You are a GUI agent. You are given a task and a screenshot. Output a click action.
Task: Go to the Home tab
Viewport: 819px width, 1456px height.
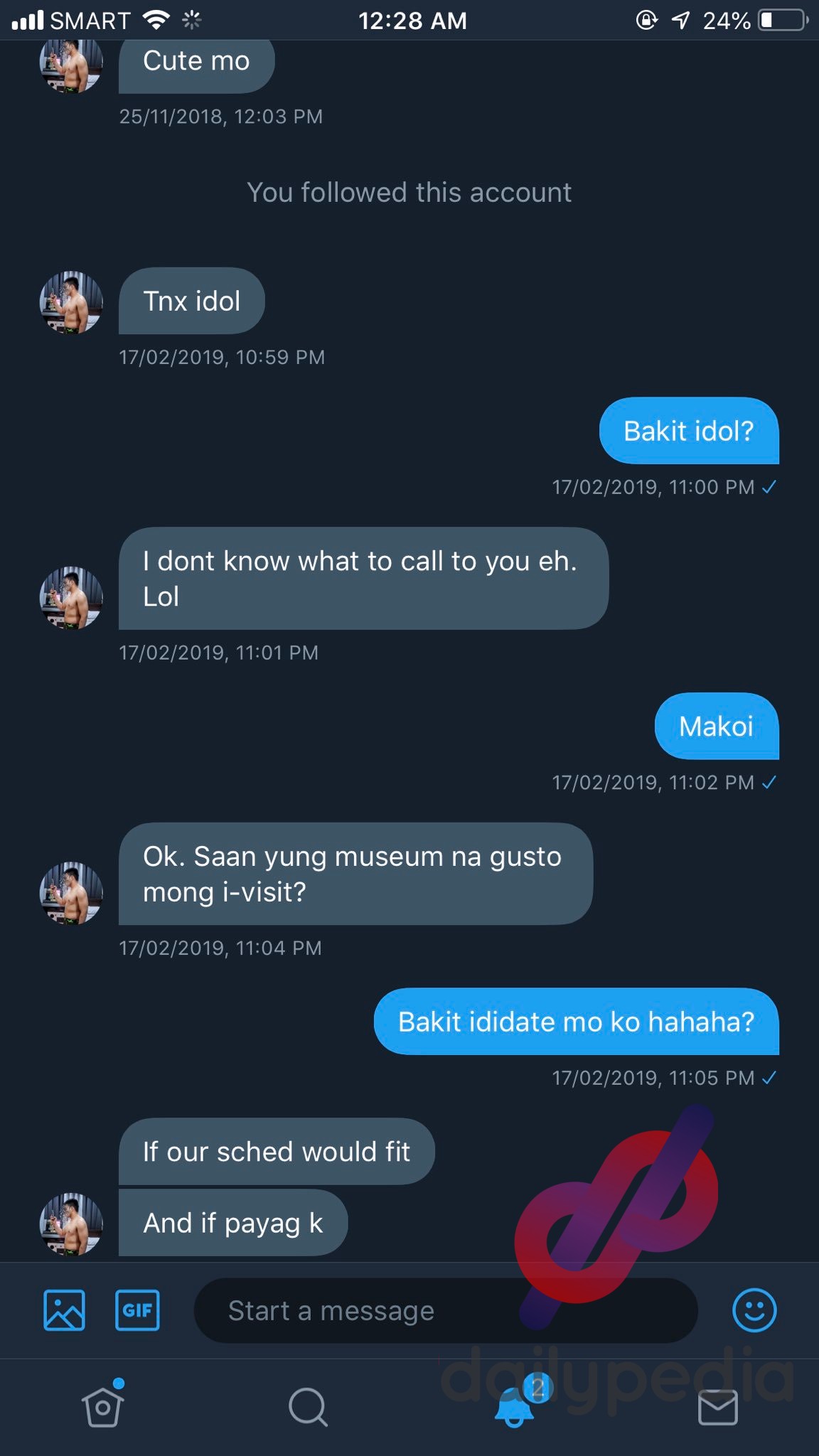coord(104,1406)
